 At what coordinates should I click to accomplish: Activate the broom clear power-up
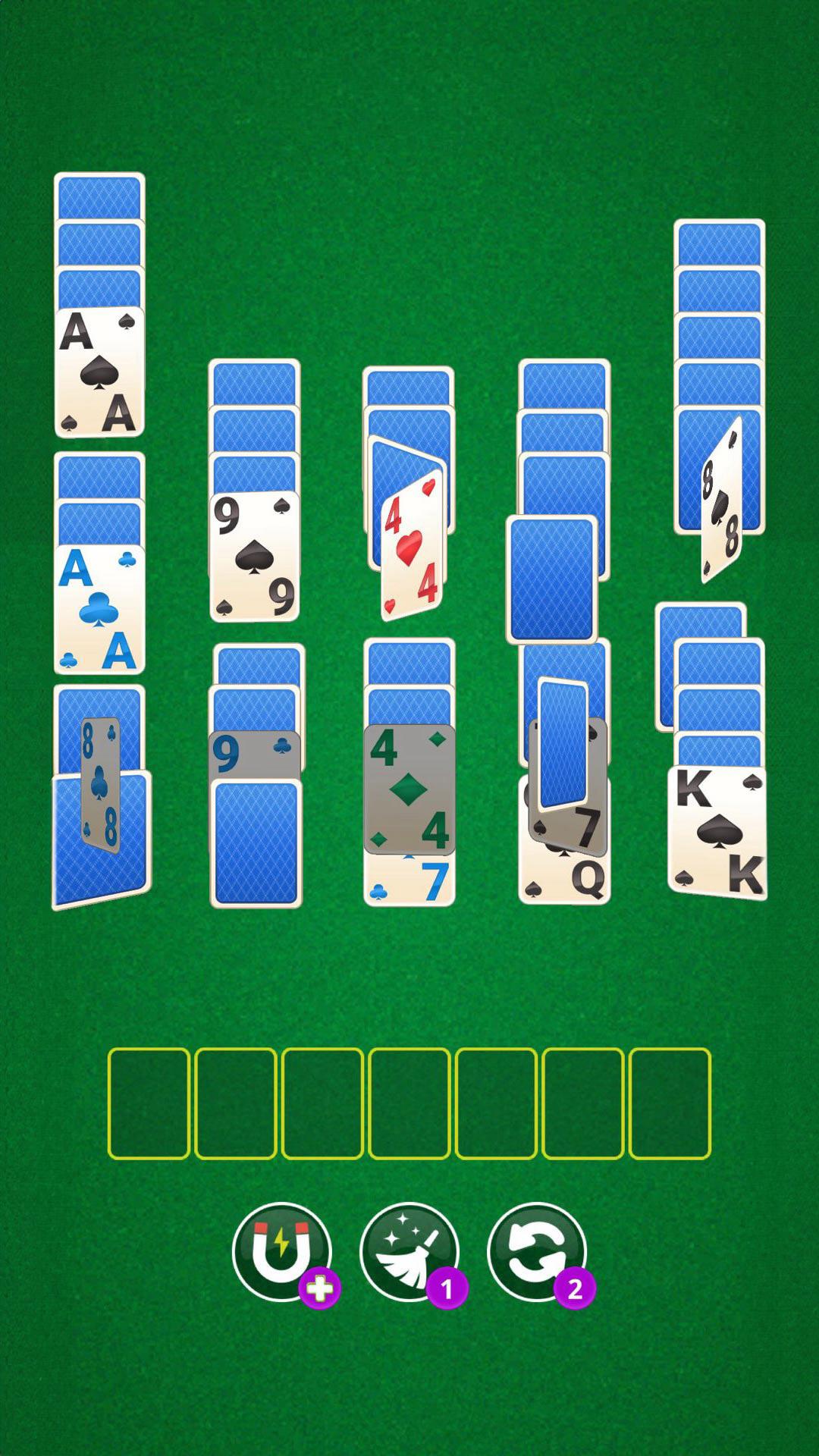pyautogui.click(x=409, y=1252)
